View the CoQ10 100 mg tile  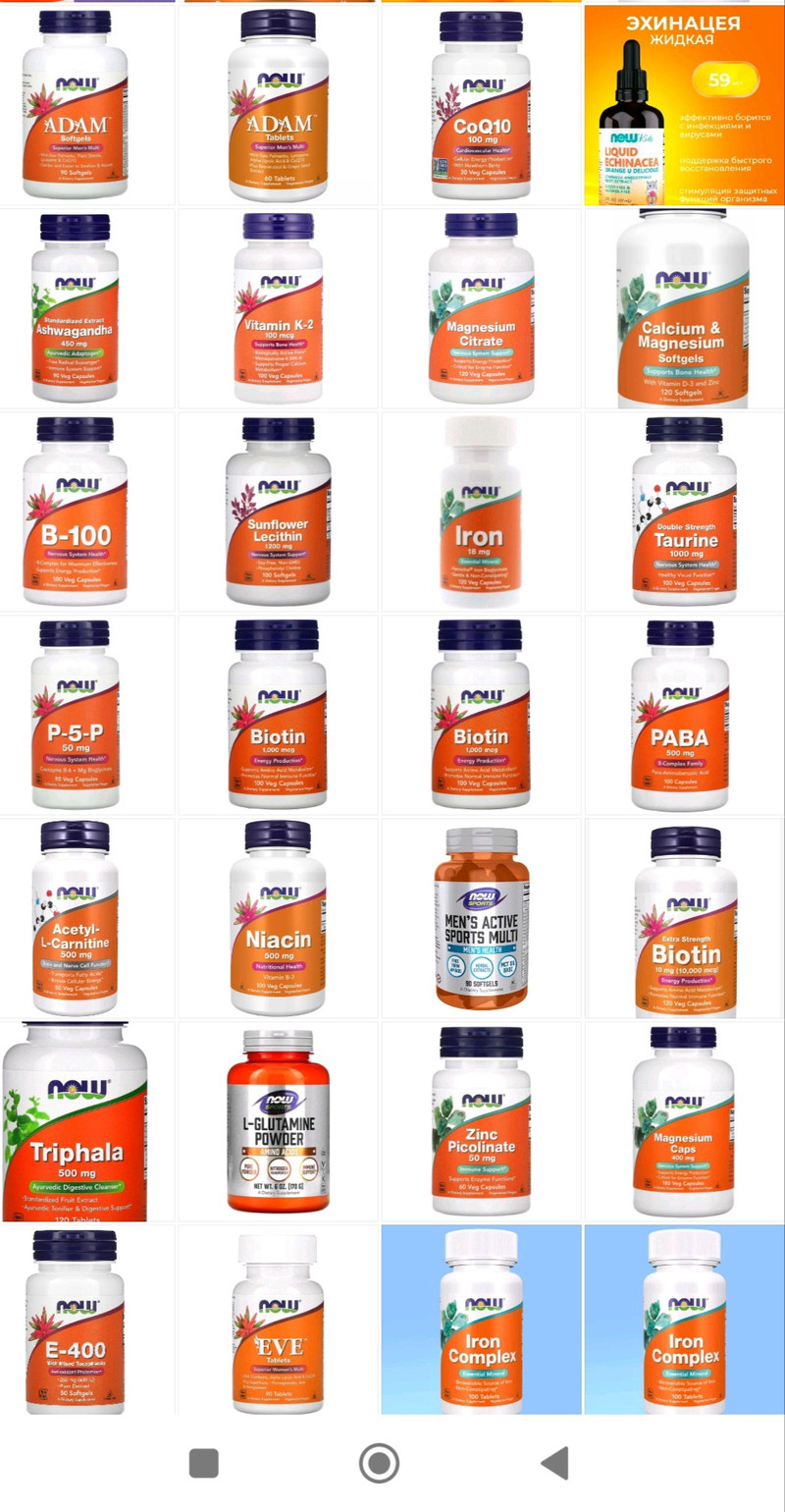pyautogui.click(x=481, y=103)
